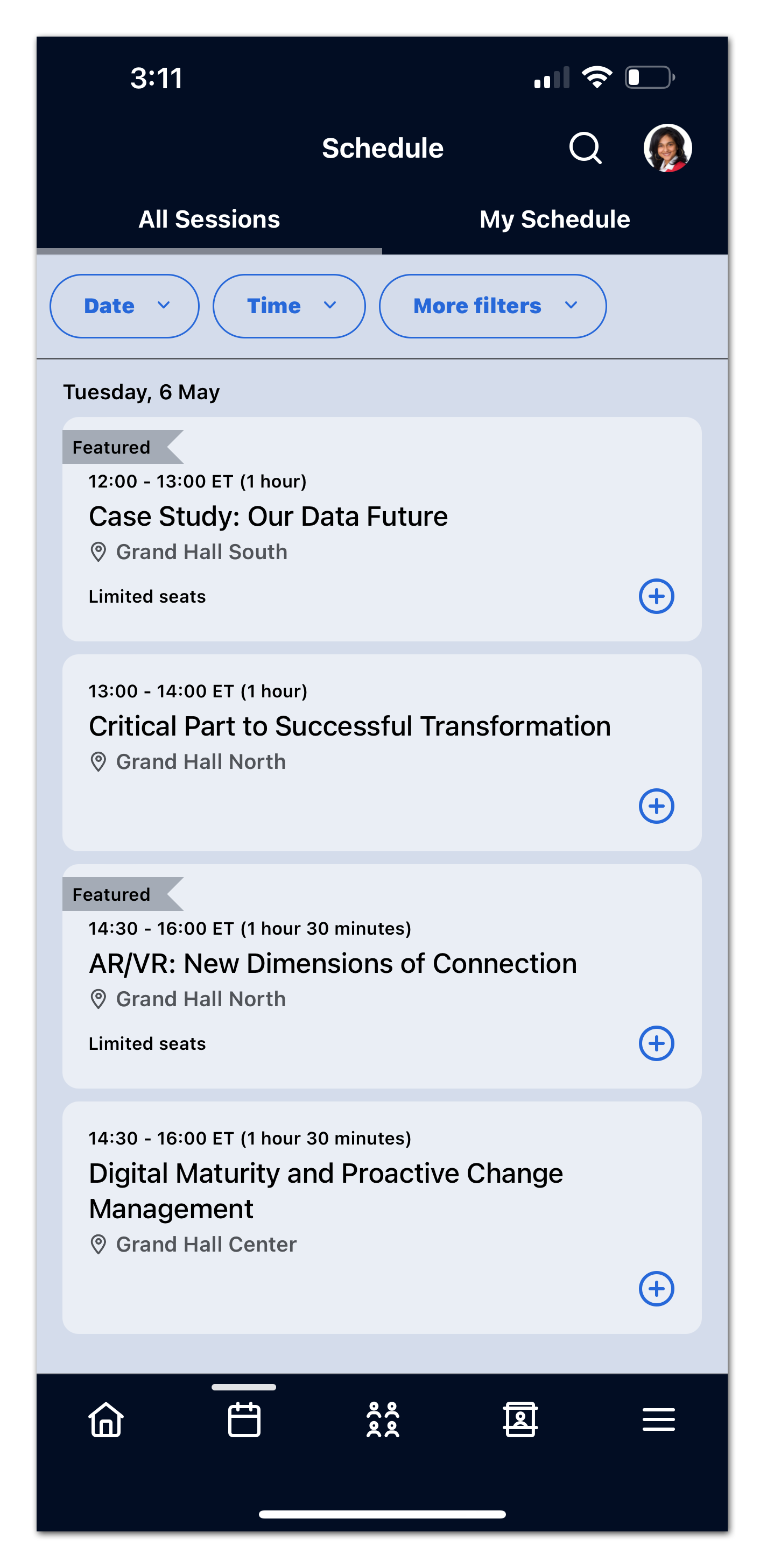The width and height of the screenshot is (760, 1568).
Task: Tap the location pin beside Grand Hall South
Action: click(98, 551)
